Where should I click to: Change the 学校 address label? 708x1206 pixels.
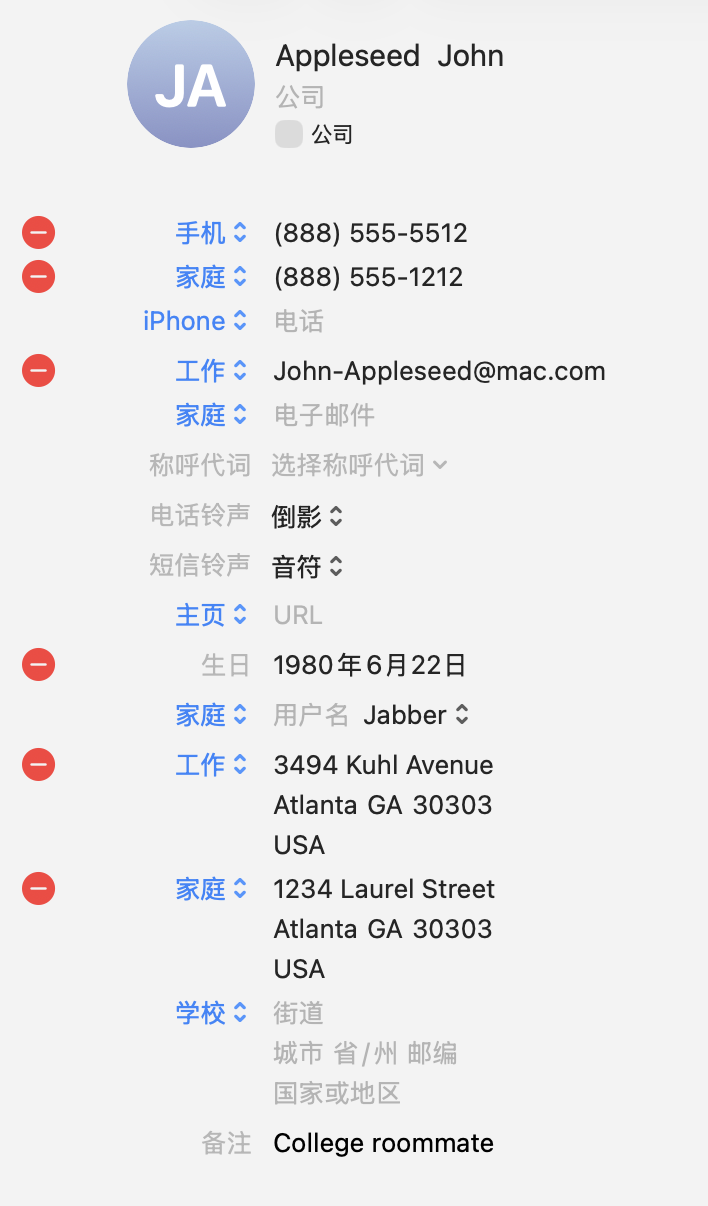(x=211, y=1013)
